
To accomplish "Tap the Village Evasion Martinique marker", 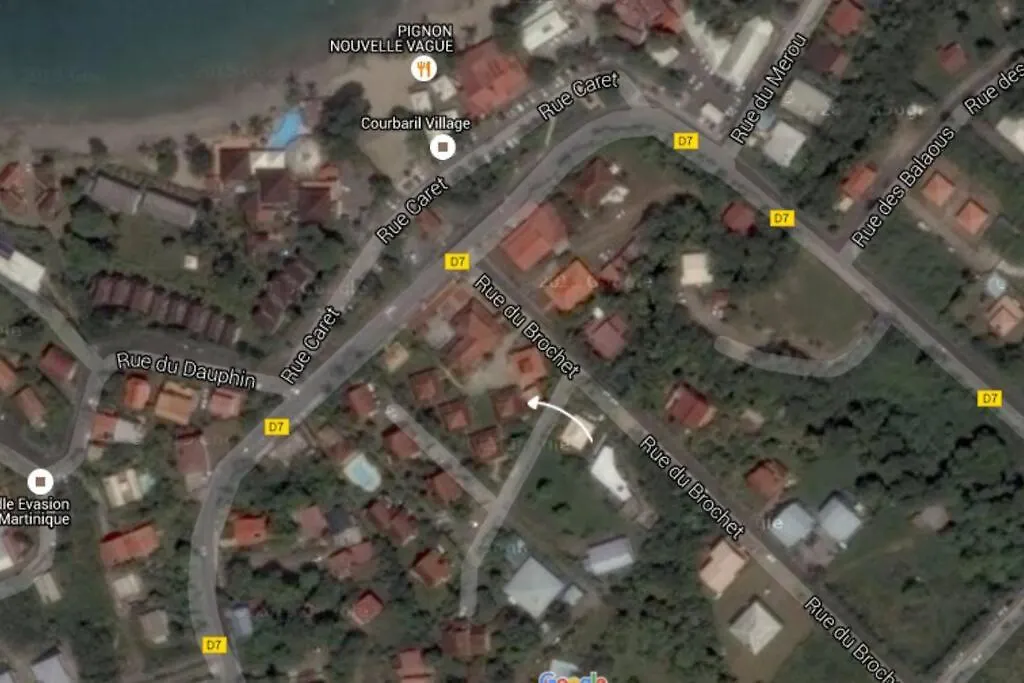I will [x=40, y=482].
